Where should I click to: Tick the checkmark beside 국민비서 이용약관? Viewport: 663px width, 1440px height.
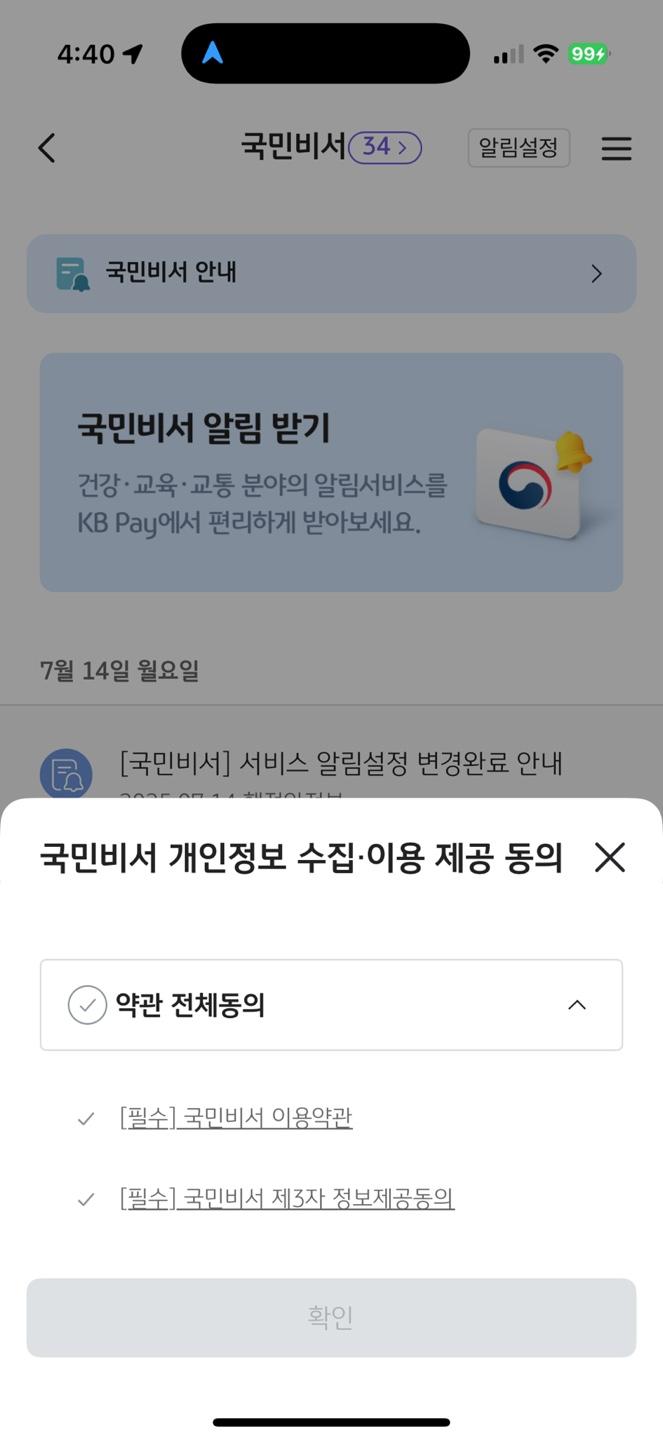(x=86, y=1119)
